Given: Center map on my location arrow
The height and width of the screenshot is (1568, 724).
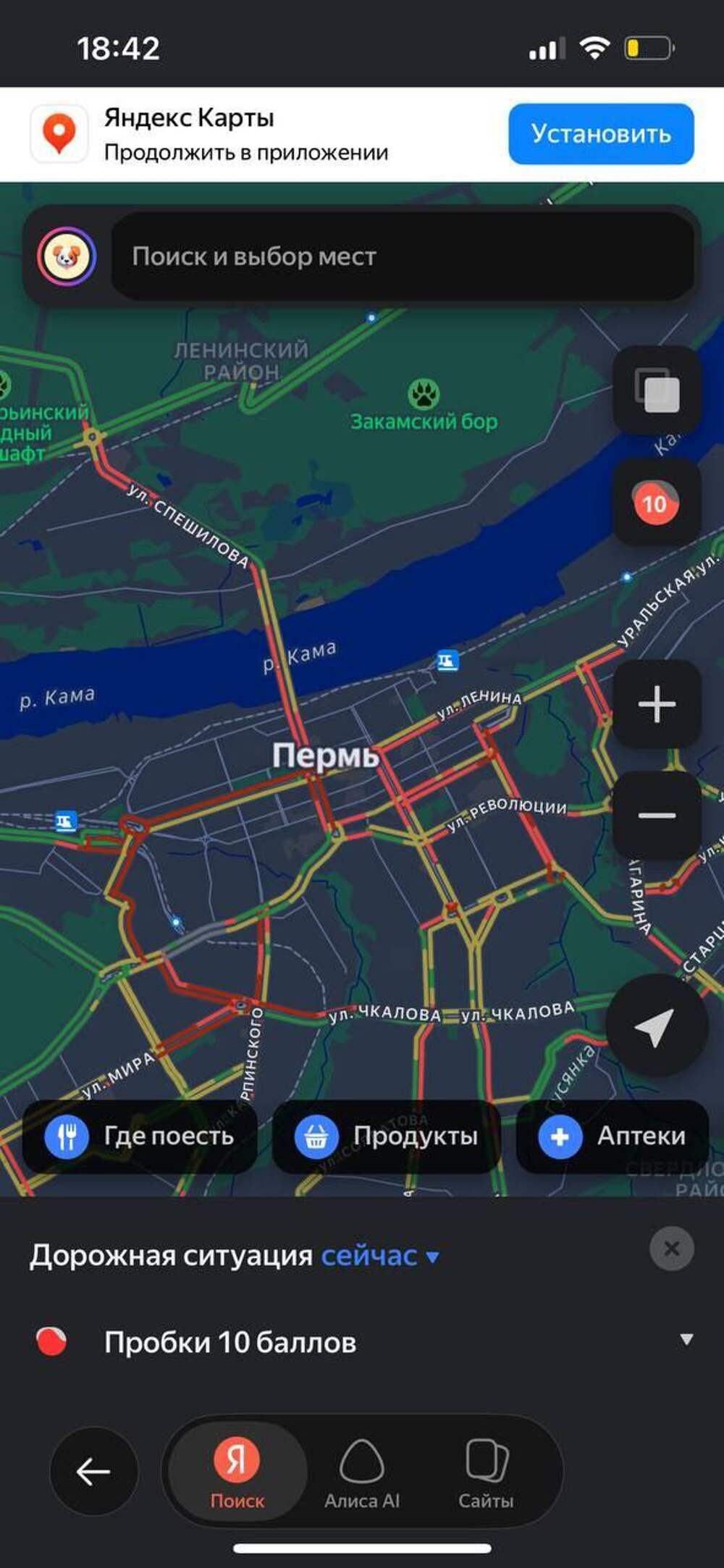Looking at the screenshot, I should point(655,1026).
